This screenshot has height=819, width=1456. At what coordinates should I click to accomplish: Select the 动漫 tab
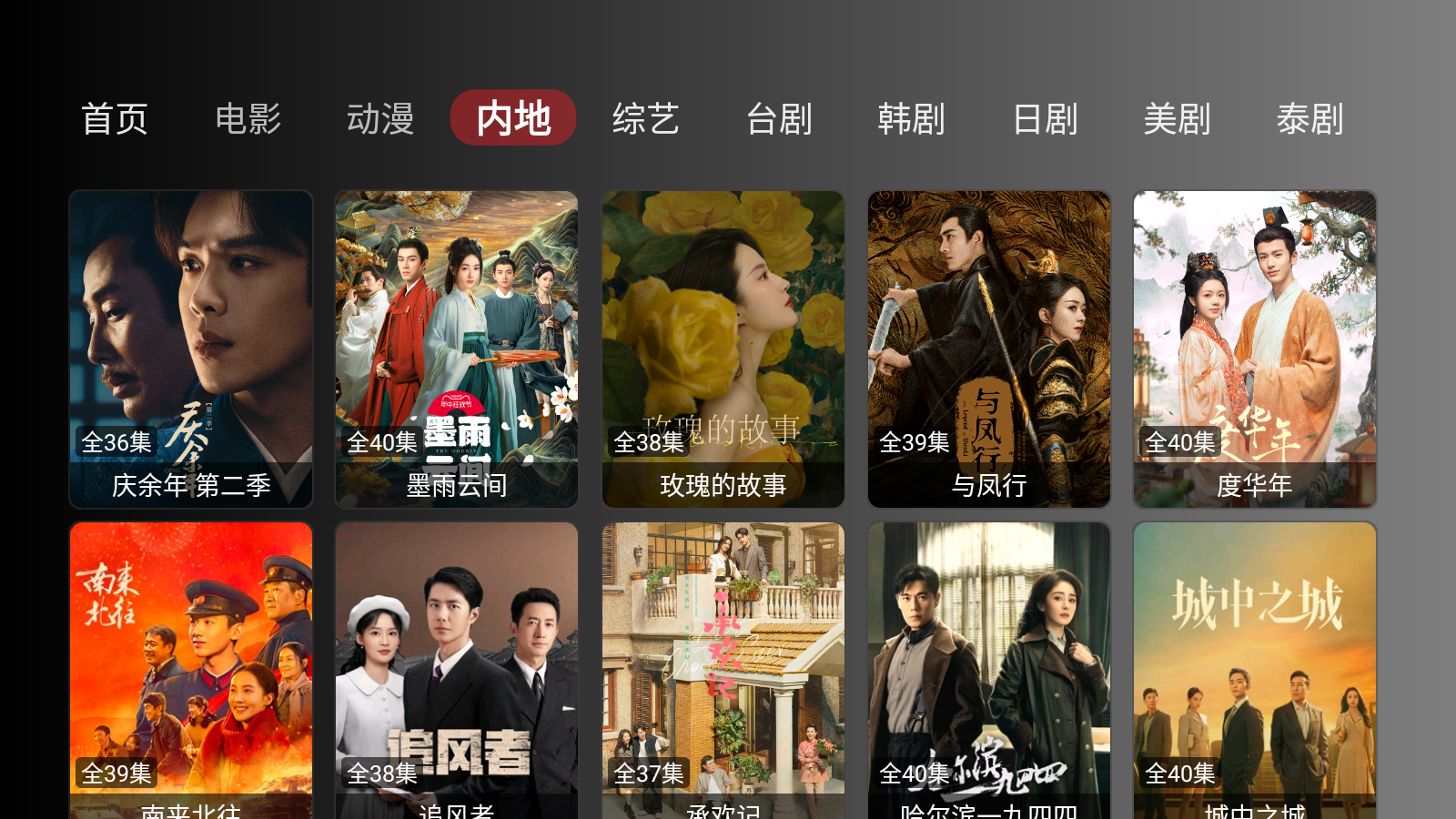point(380,119)
